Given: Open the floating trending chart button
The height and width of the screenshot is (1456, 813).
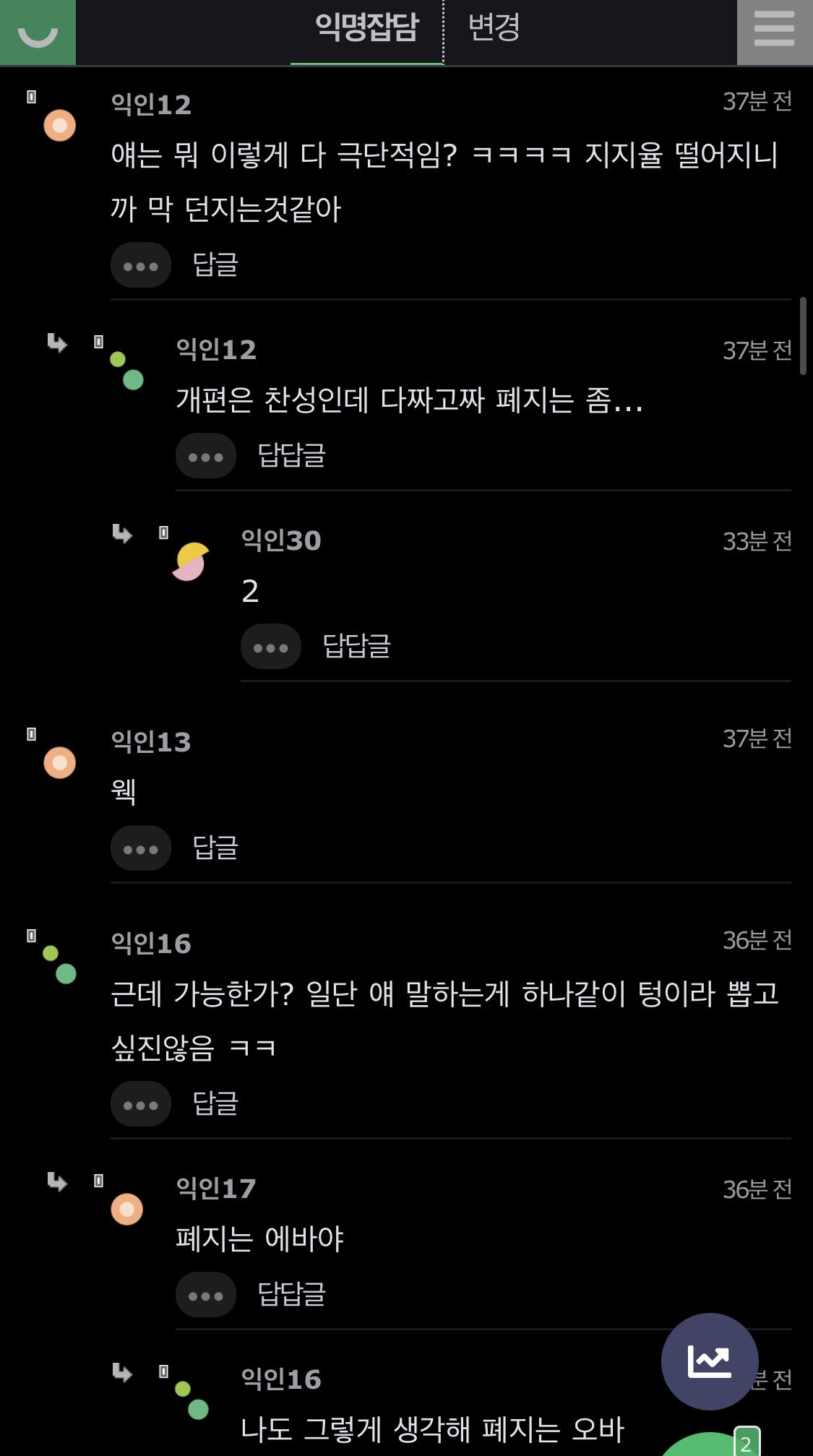Looking at the screenshot, I should click(x=710, y=1361).
